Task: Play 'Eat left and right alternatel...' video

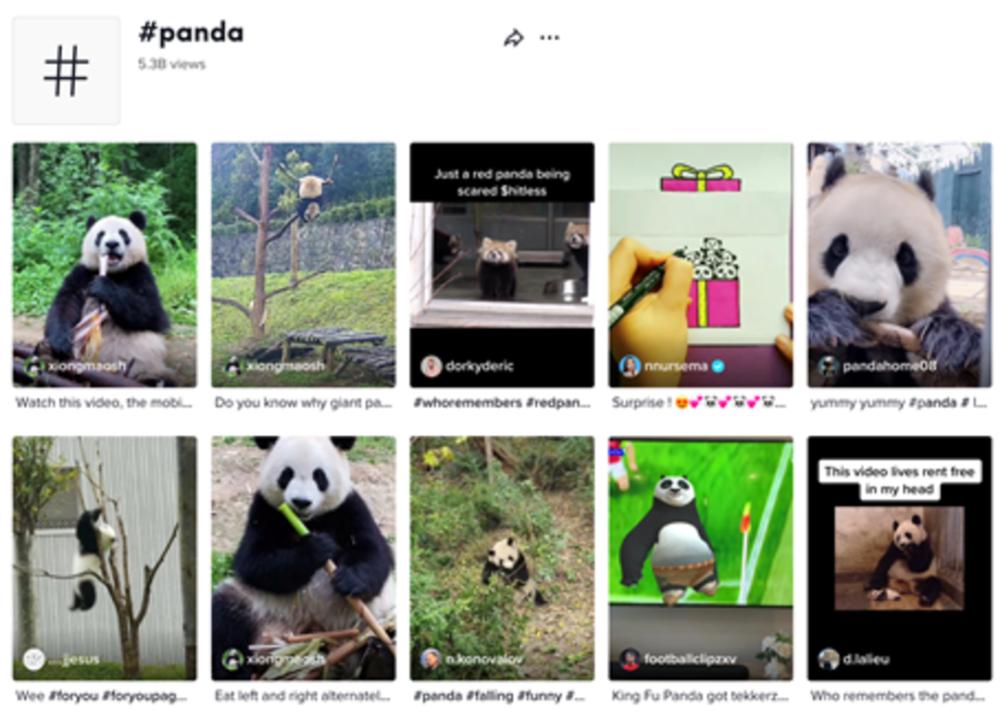Action: pos(303,558)
